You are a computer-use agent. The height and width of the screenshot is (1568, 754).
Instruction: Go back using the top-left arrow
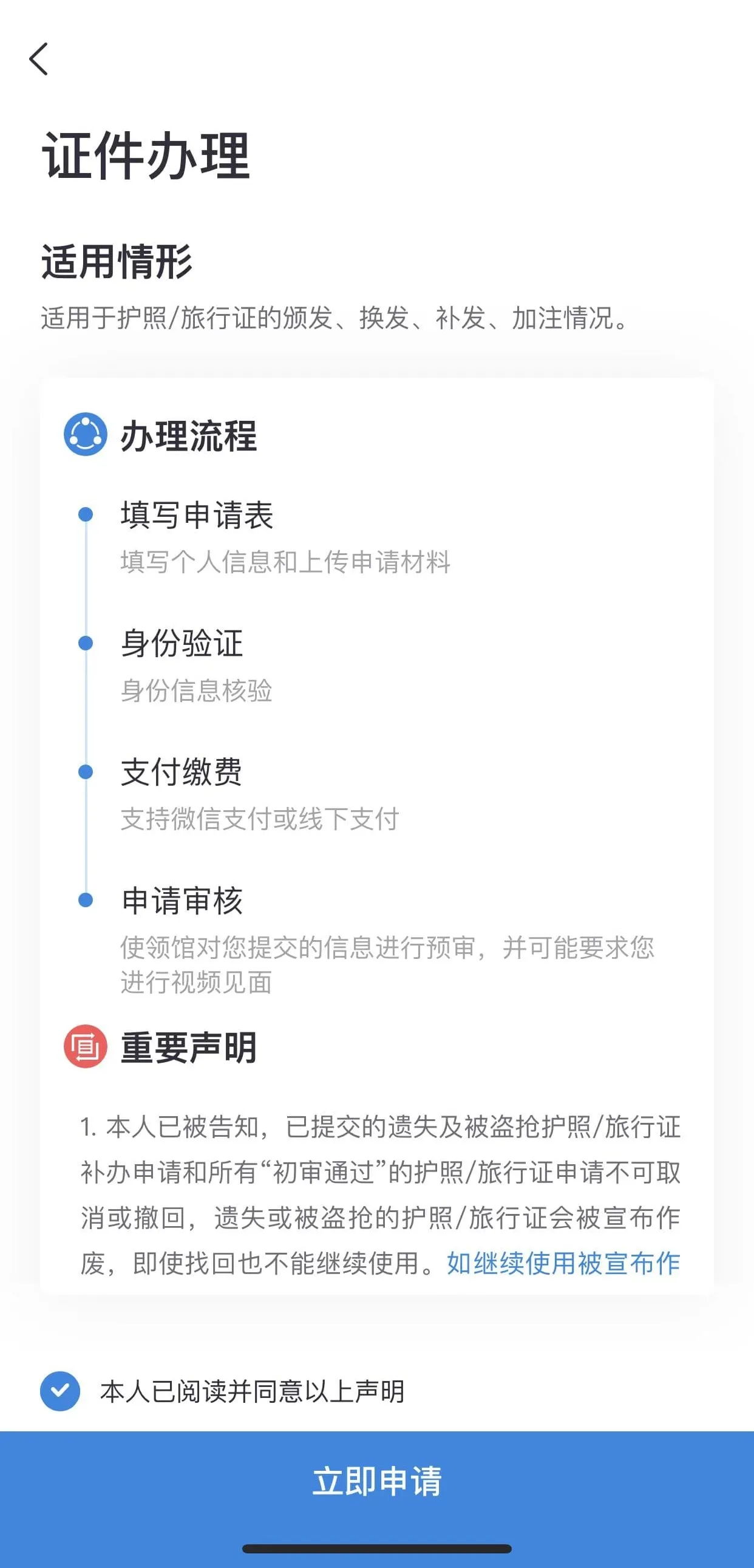(x=38, y=59)
